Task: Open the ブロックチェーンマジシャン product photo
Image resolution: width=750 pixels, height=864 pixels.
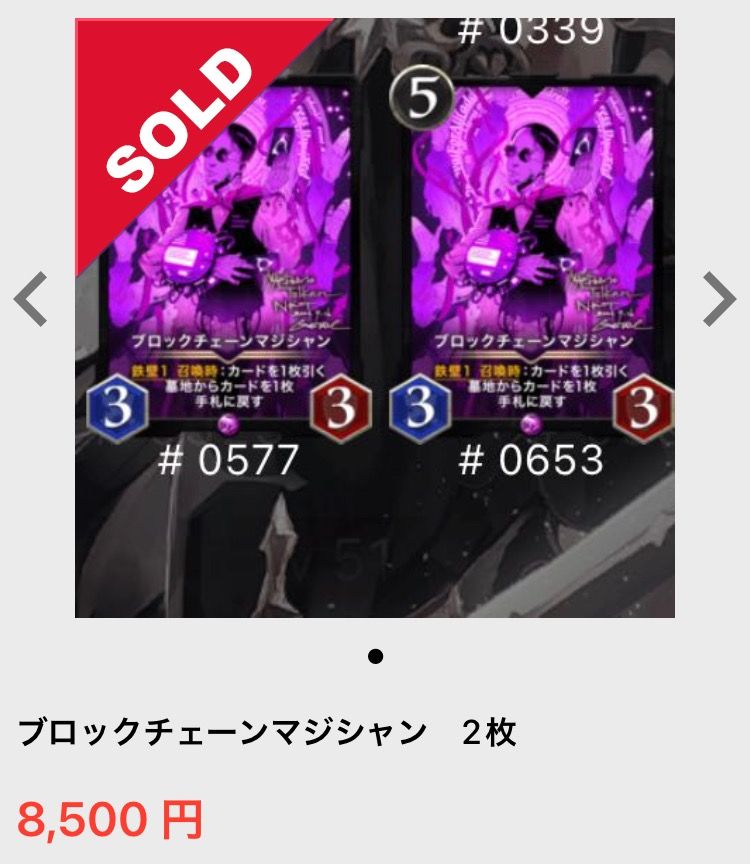Action: click(375, 318)
